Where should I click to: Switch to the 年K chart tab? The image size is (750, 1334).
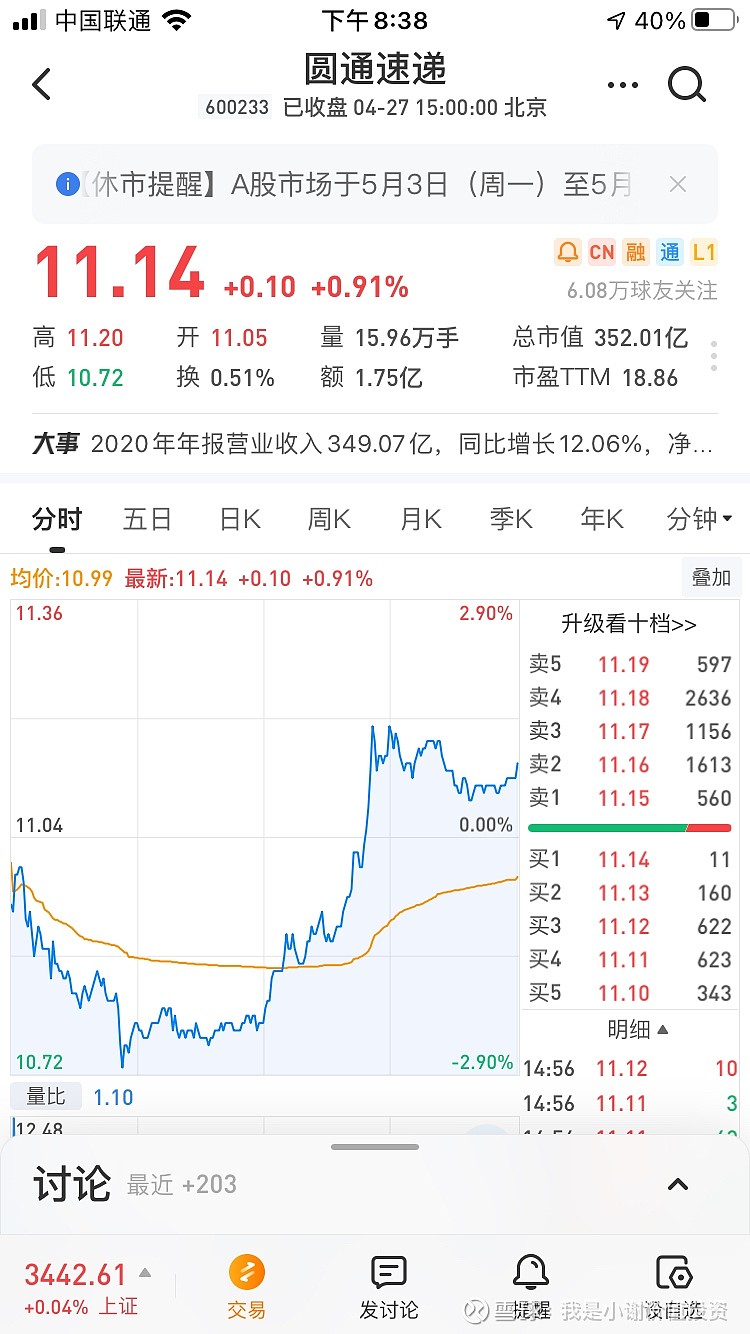coord(602,519)
